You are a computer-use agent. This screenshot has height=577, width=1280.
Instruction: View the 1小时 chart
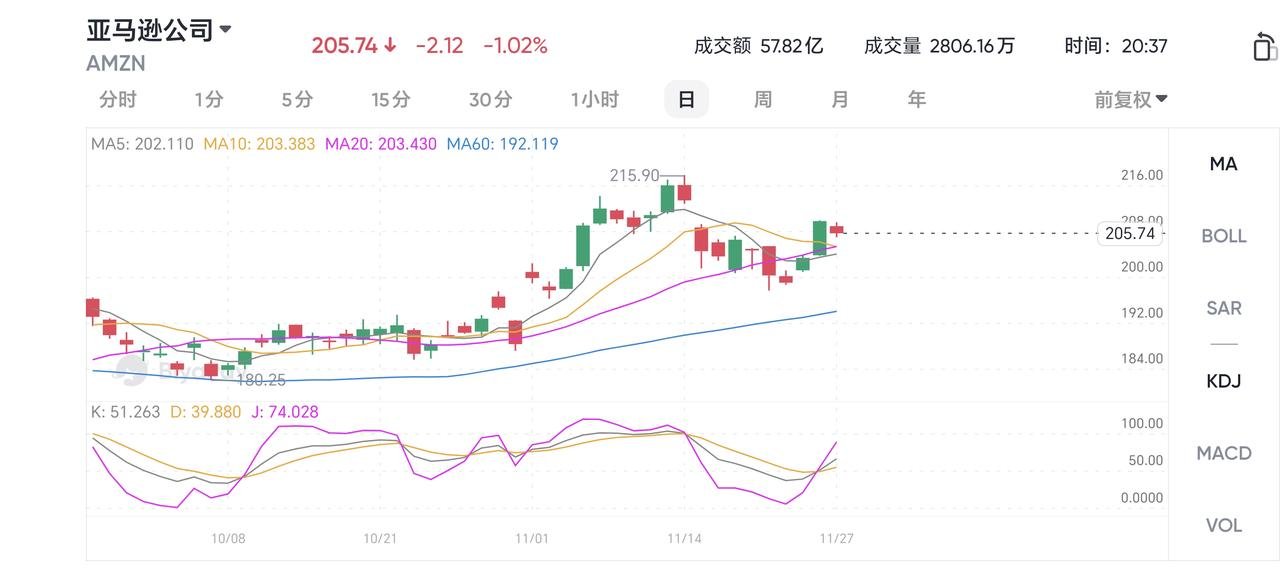tap(595, 99)
